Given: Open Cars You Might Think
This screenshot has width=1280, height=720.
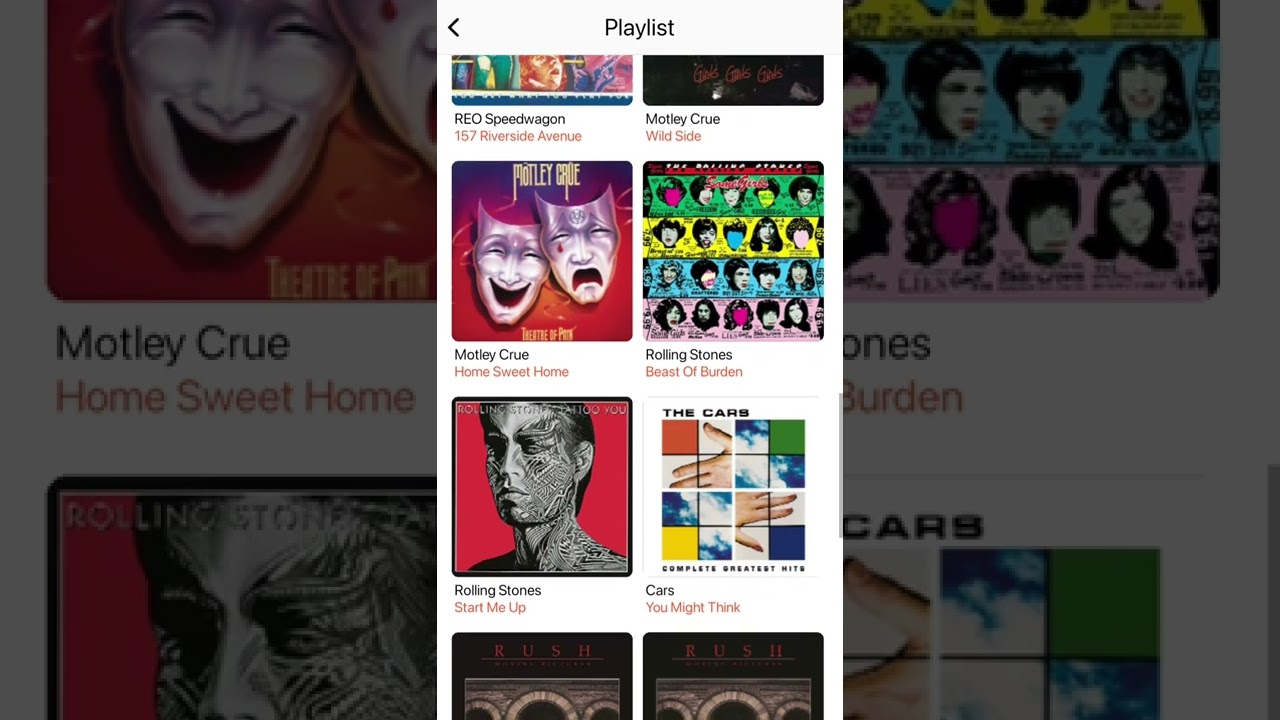Looking at the screenshot, I should [x=732, y=487].
